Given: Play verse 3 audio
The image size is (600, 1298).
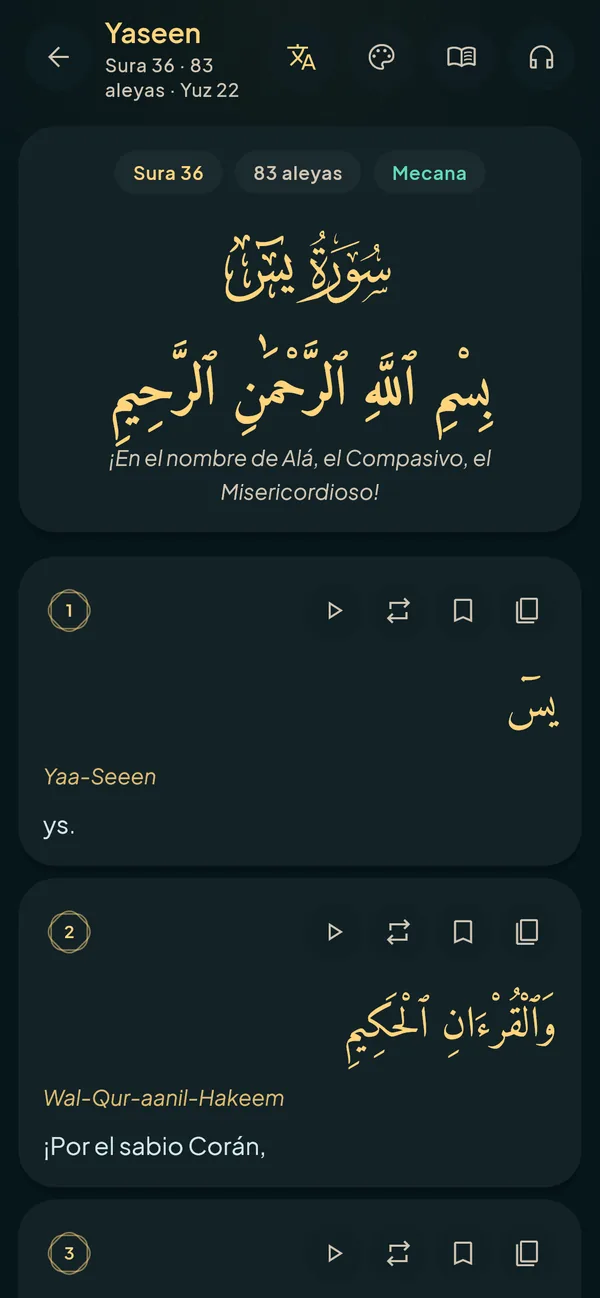Looking at the screenshot, I should tap(335, 1253).
